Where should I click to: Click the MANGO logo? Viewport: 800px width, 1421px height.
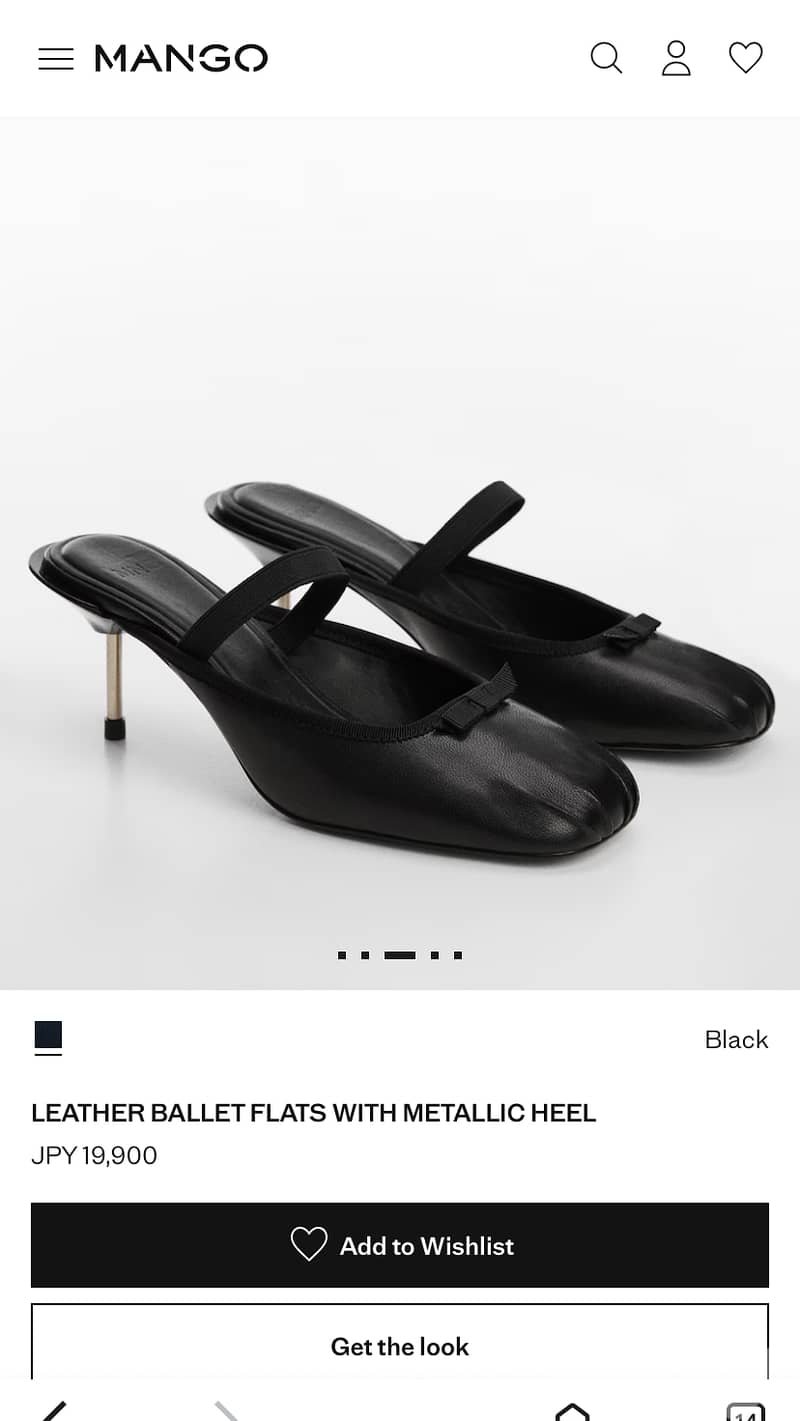point(180,58)
